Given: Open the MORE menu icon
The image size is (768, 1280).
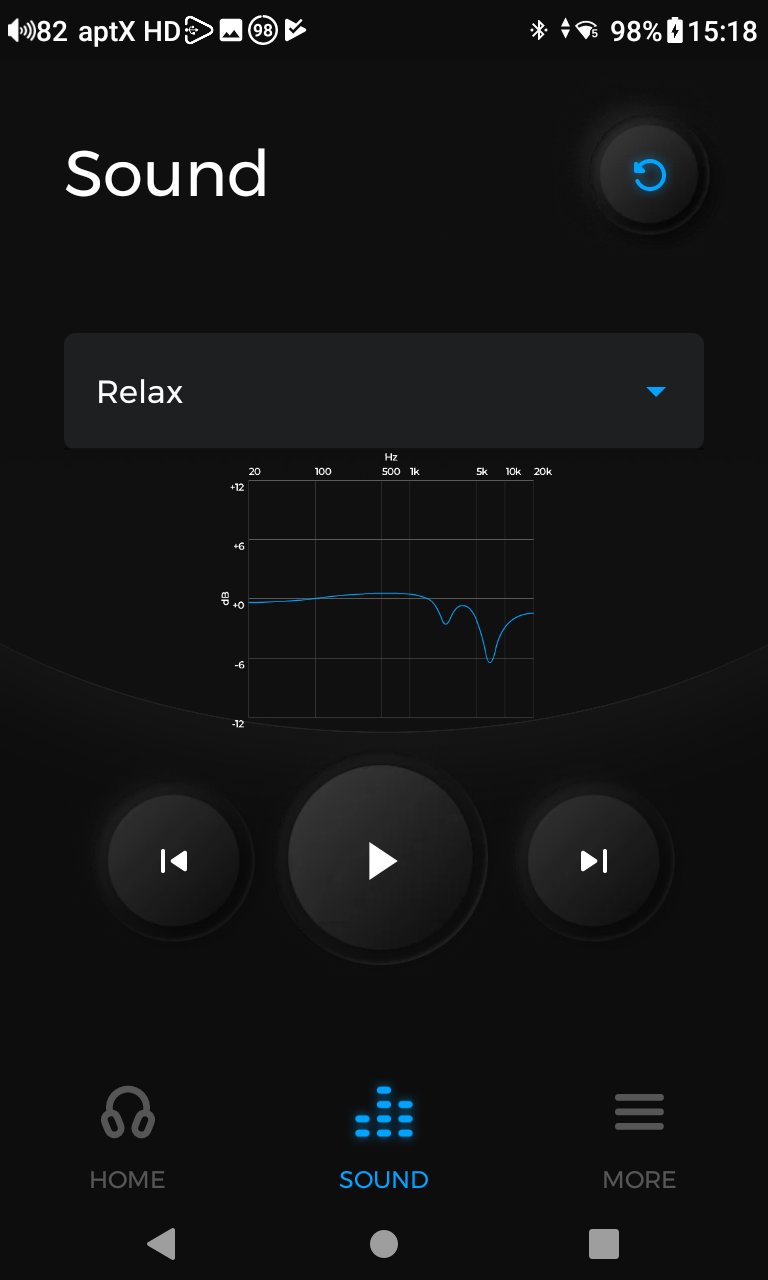Looking at the screenshot, I should point(639,1112).
